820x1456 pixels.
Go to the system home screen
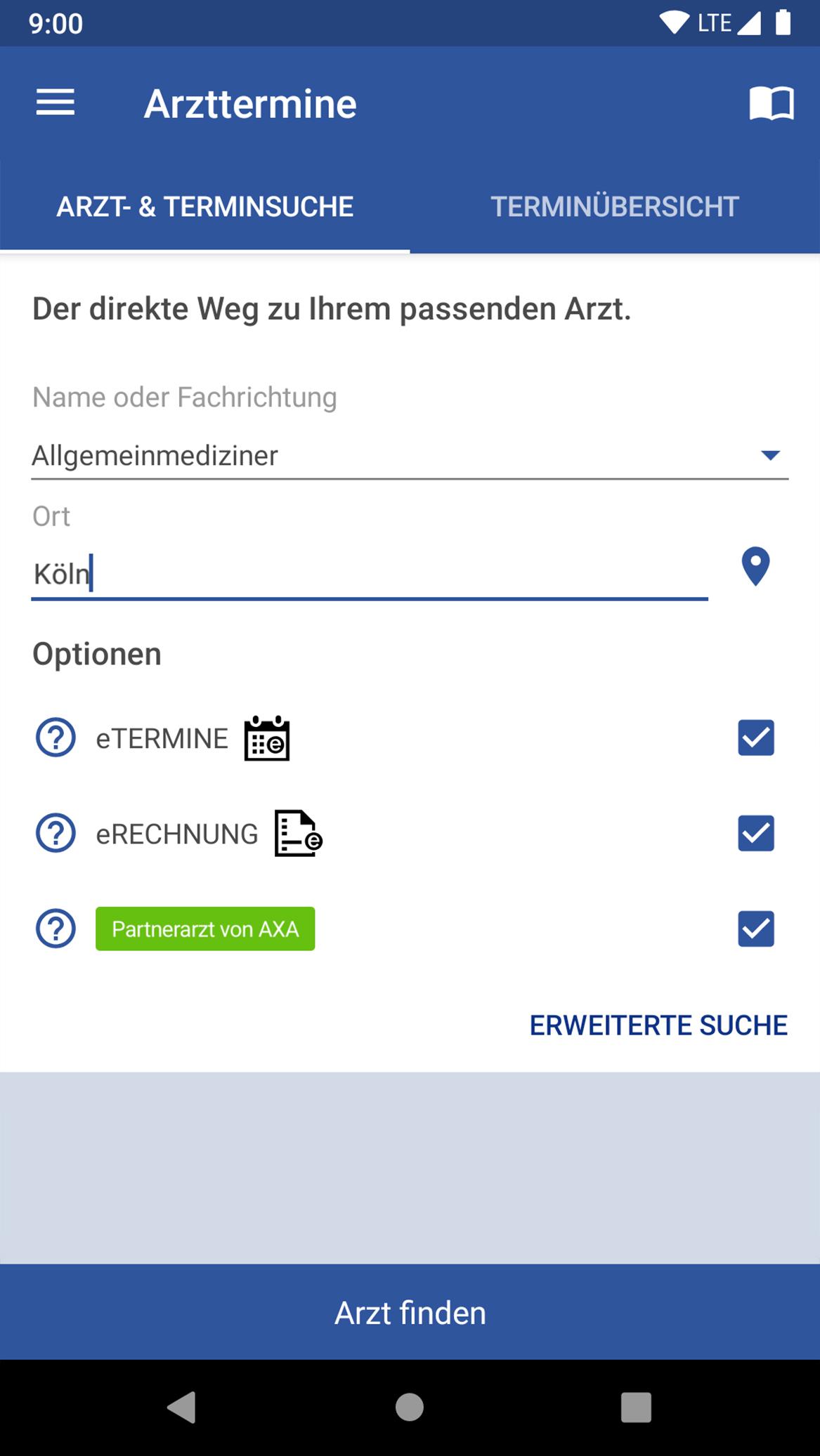point(410,1408)
